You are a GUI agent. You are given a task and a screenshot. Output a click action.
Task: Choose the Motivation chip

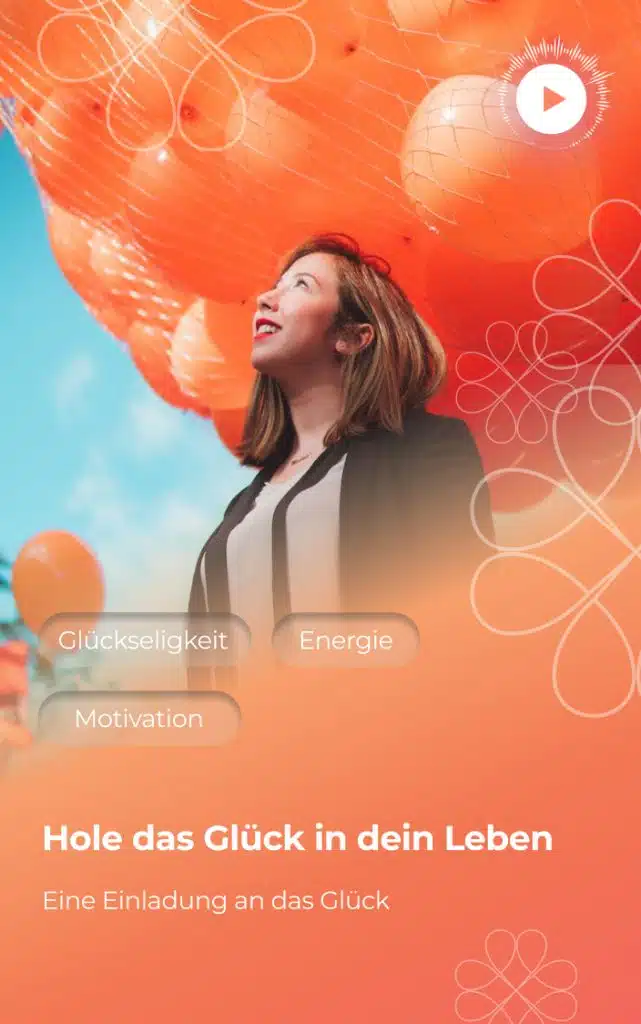click(139, 718)
